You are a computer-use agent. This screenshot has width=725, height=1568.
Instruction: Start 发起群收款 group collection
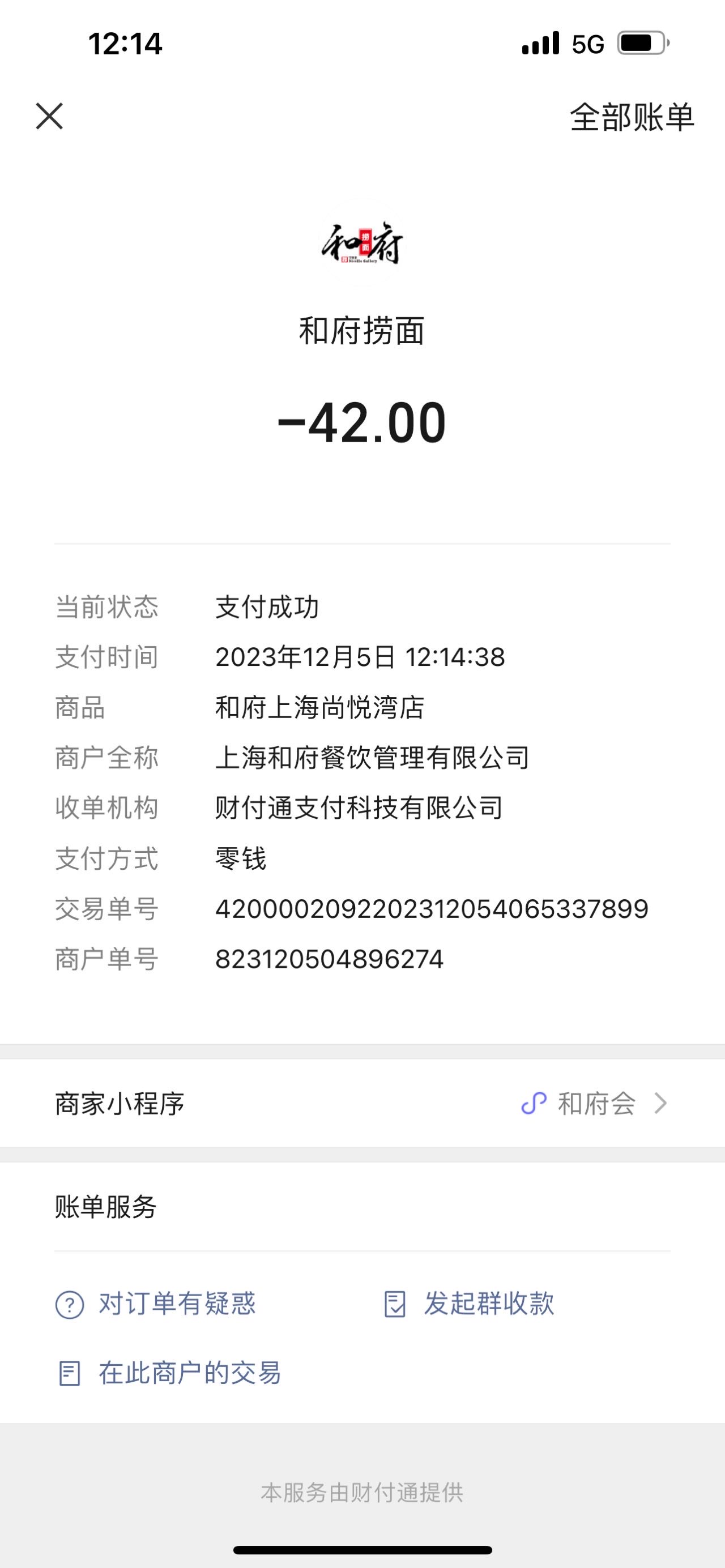469,1303
